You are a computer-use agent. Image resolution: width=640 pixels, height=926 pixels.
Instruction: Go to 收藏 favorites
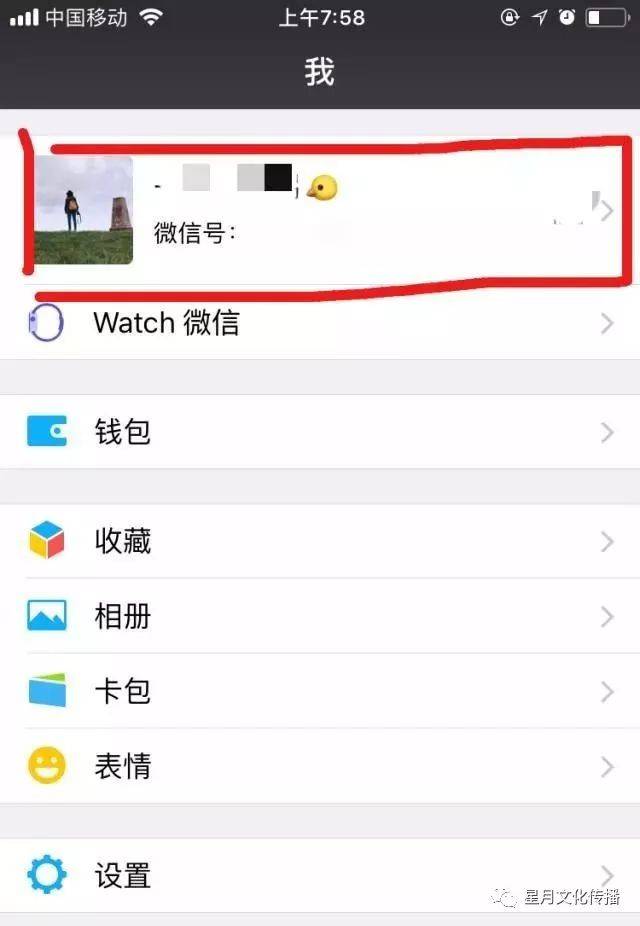point(320,541)
